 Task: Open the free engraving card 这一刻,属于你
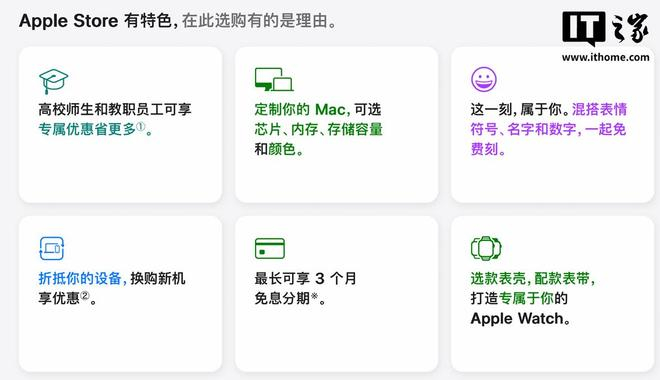click(x=553, y=125)
